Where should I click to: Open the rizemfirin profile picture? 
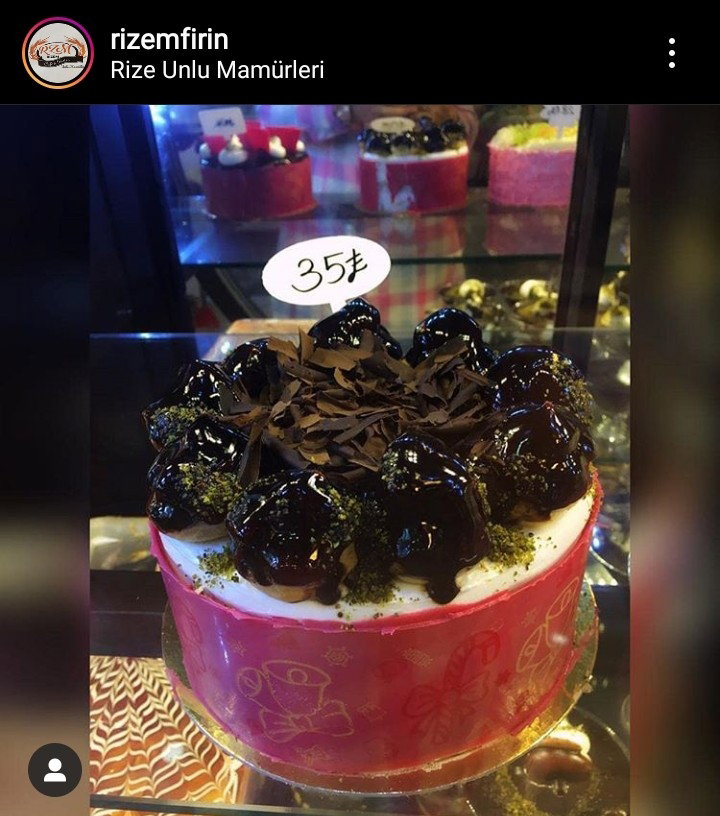point(57,53)
